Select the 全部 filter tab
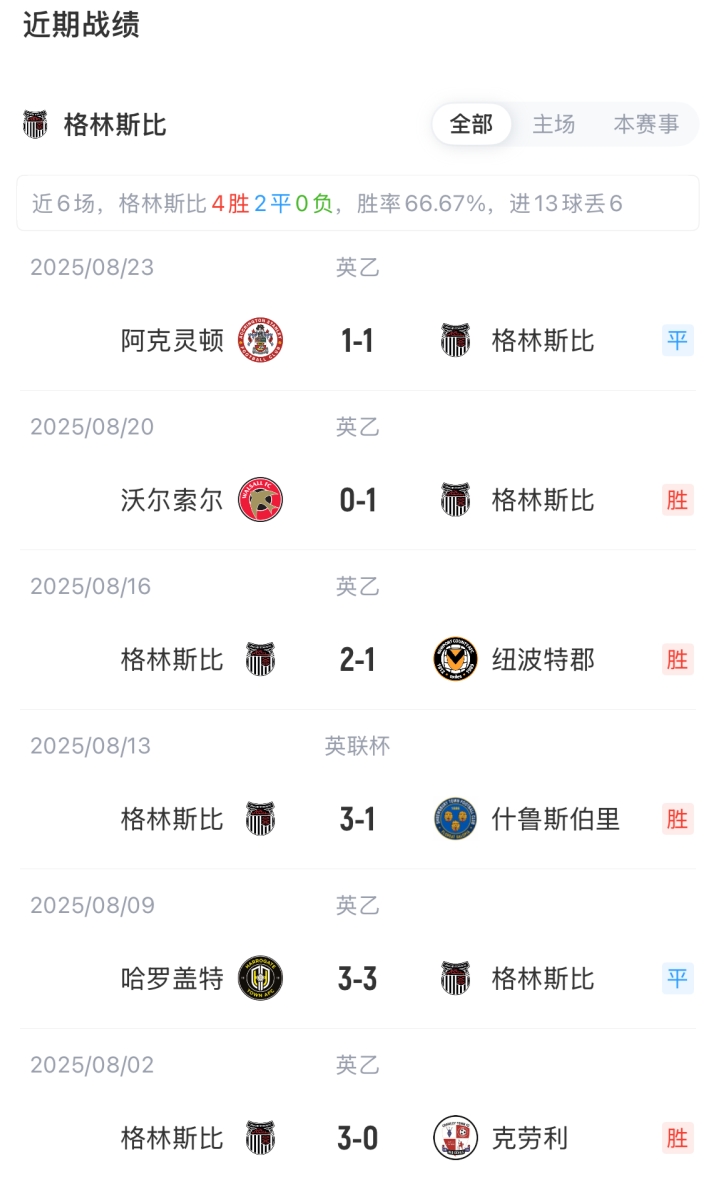The width and height of the screenshot is (719, 1185). (x=471, y=125)
